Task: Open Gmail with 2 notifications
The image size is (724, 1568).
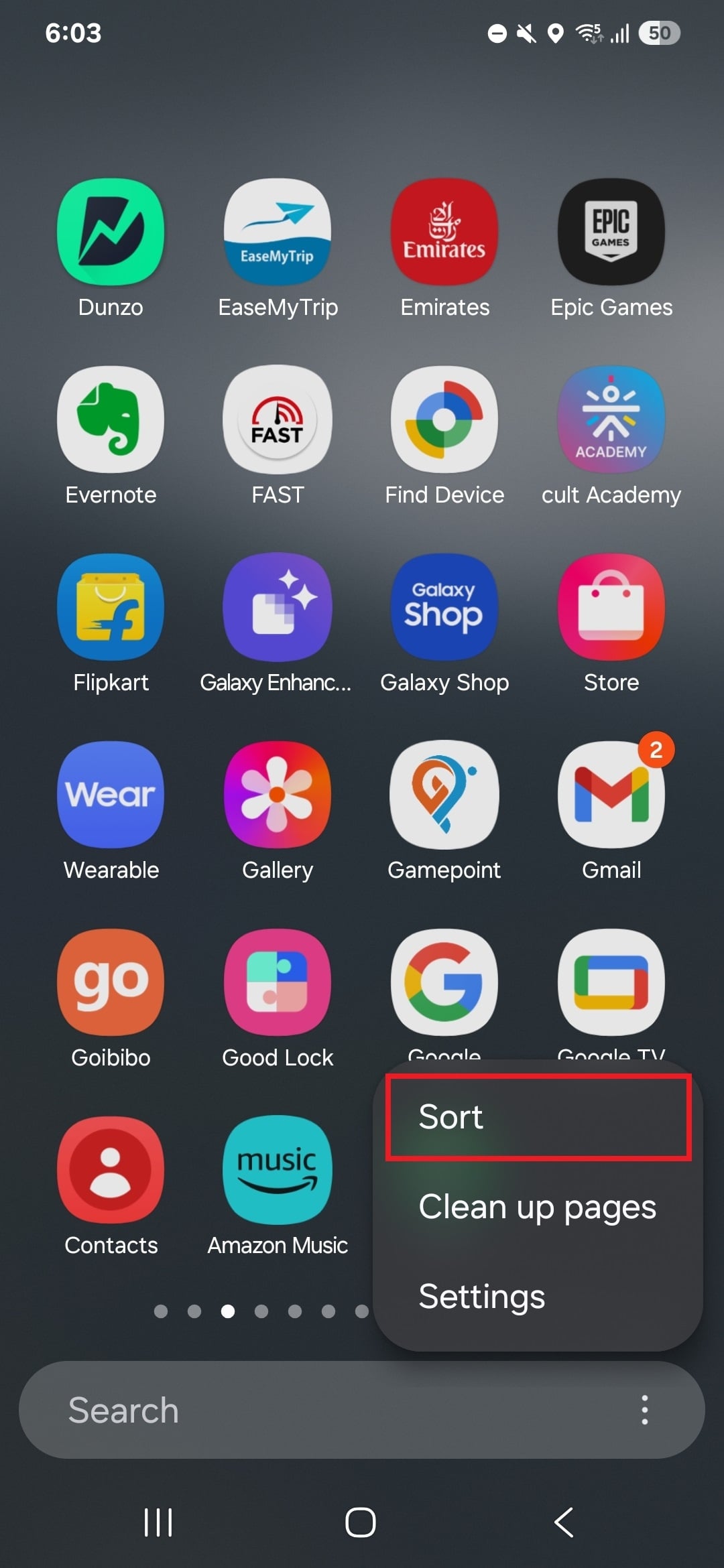Action: point(611,795)
